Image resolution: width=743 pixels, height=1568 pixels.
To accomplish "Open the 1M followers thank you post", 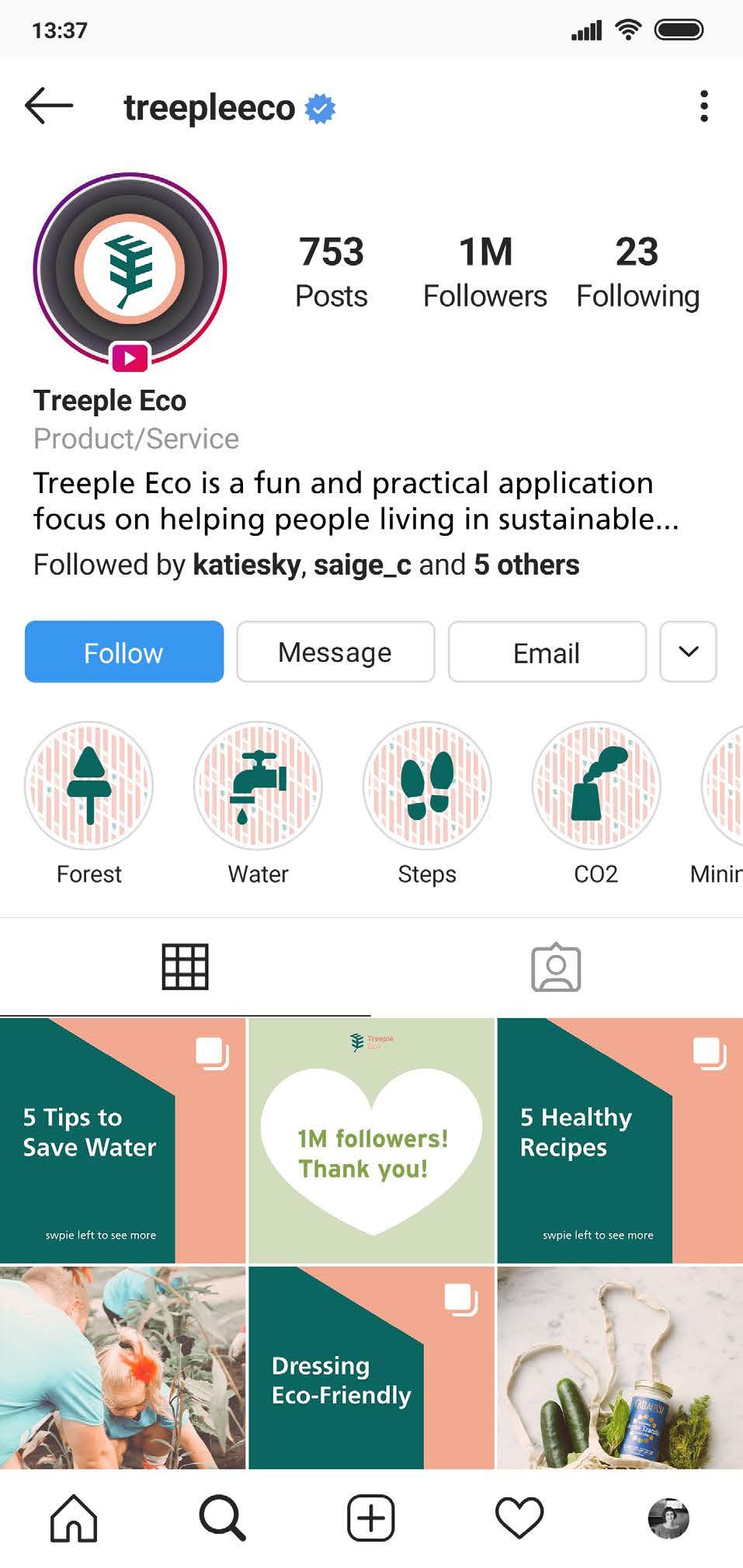I will [x=371, y=1140].
